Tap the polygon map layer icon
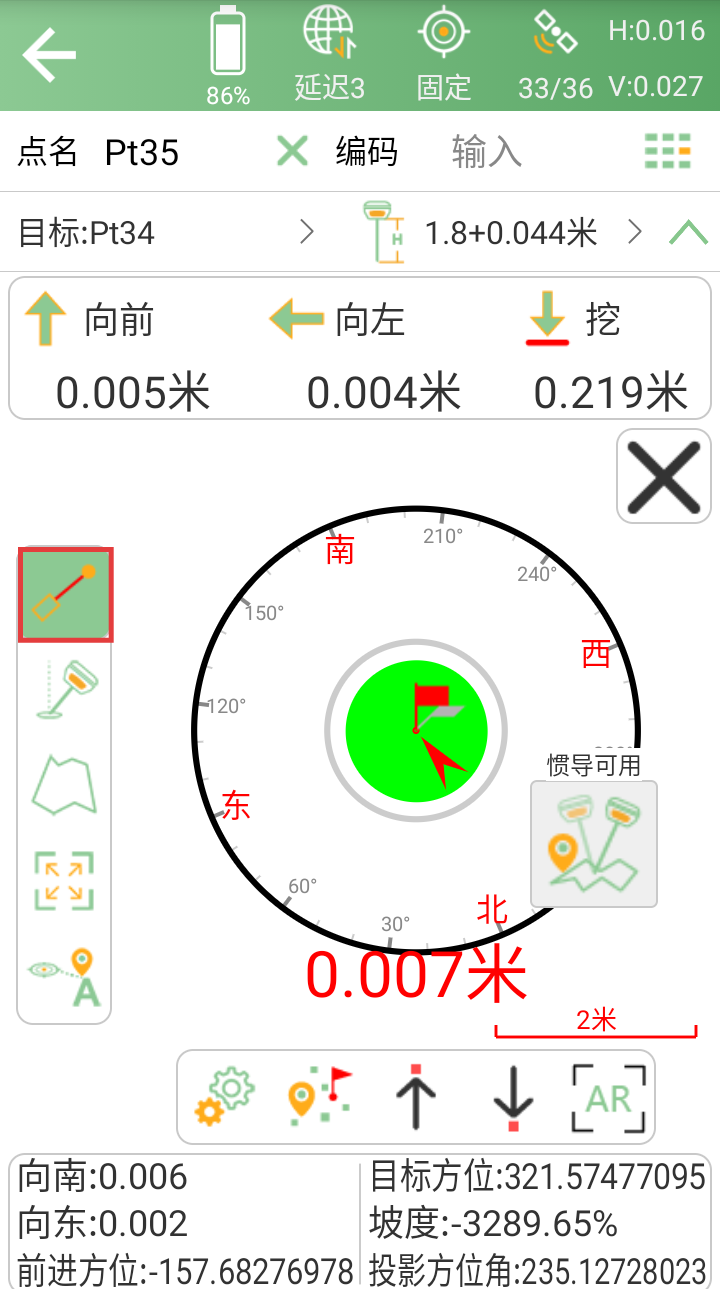The height and width of the screenshot is (1289, 720). [x=66, y=785]
